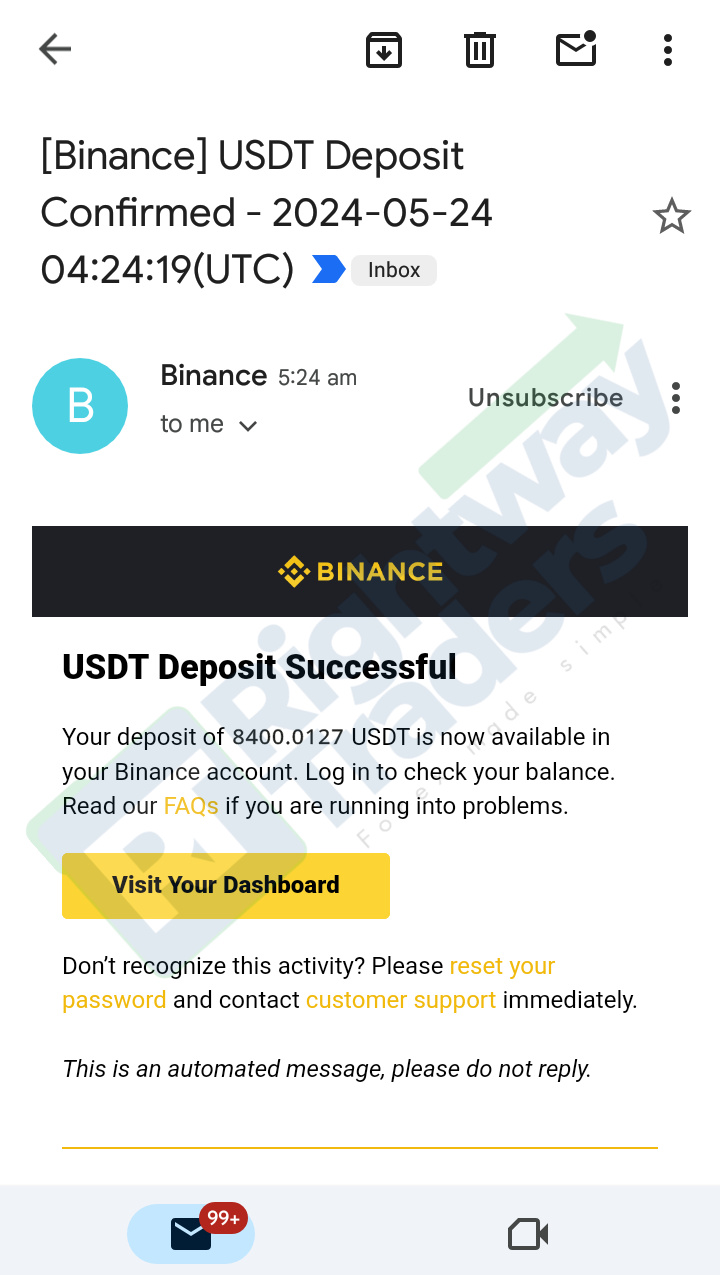Tap the Inbox label chip
This screenshot has width=720, height=1275.
[x=394, y=270]
